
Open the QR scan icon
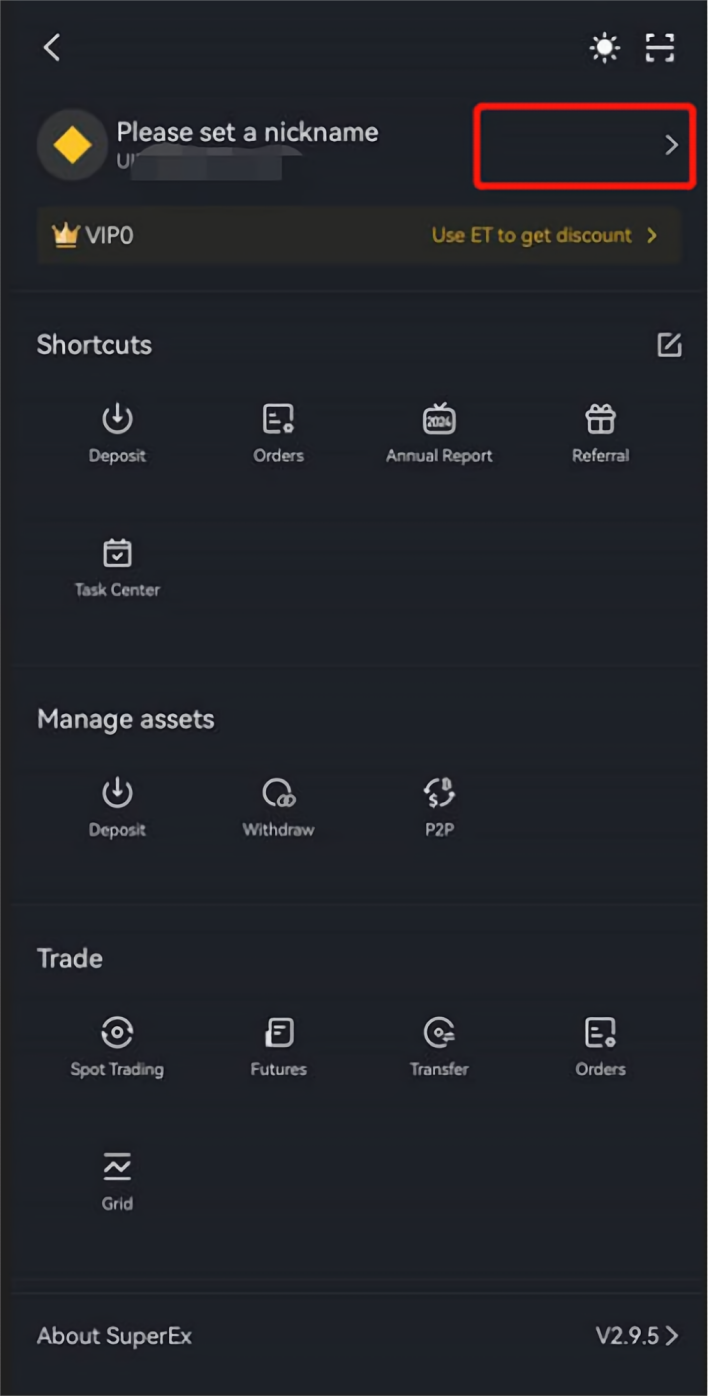(x=660, y=48)
